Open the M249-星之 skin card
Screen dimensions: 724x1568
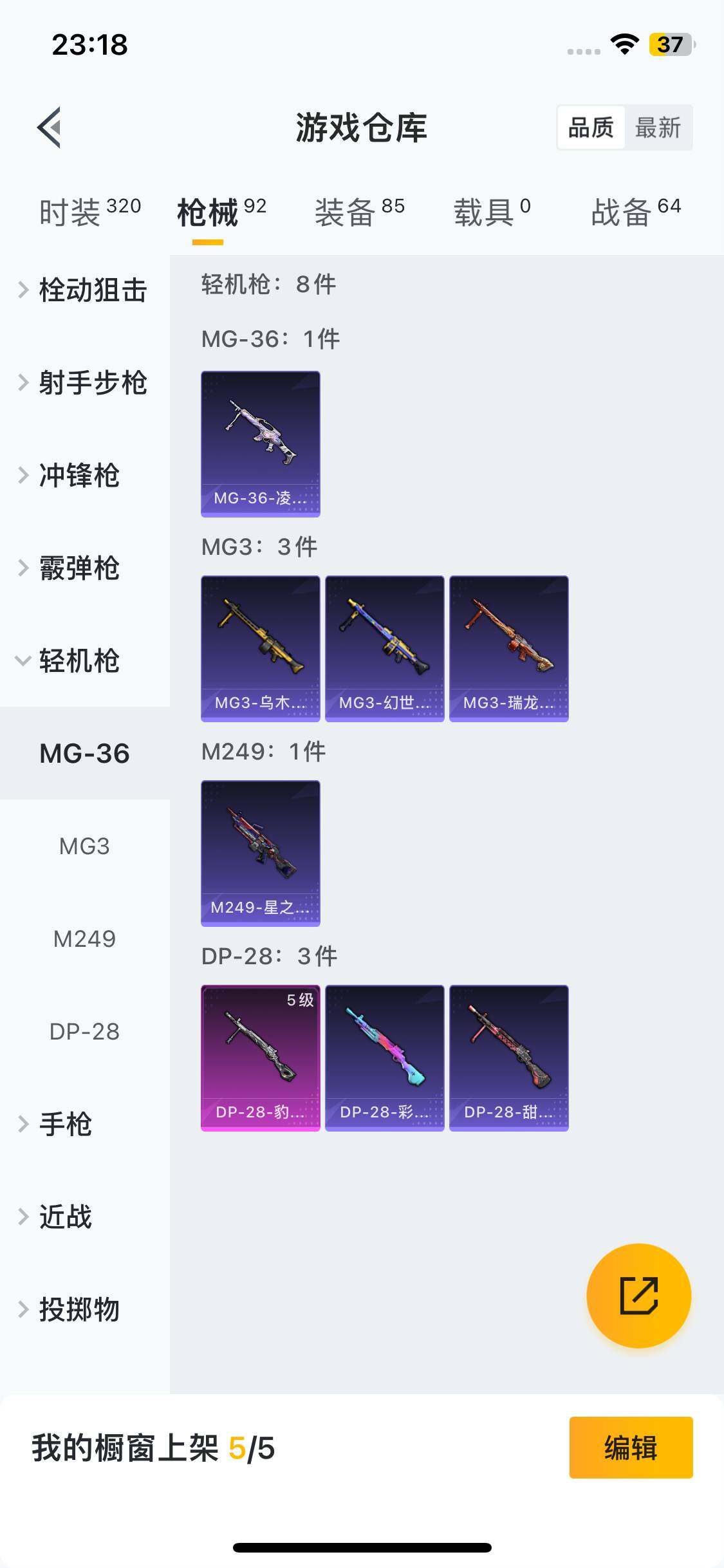click(260, 854)
